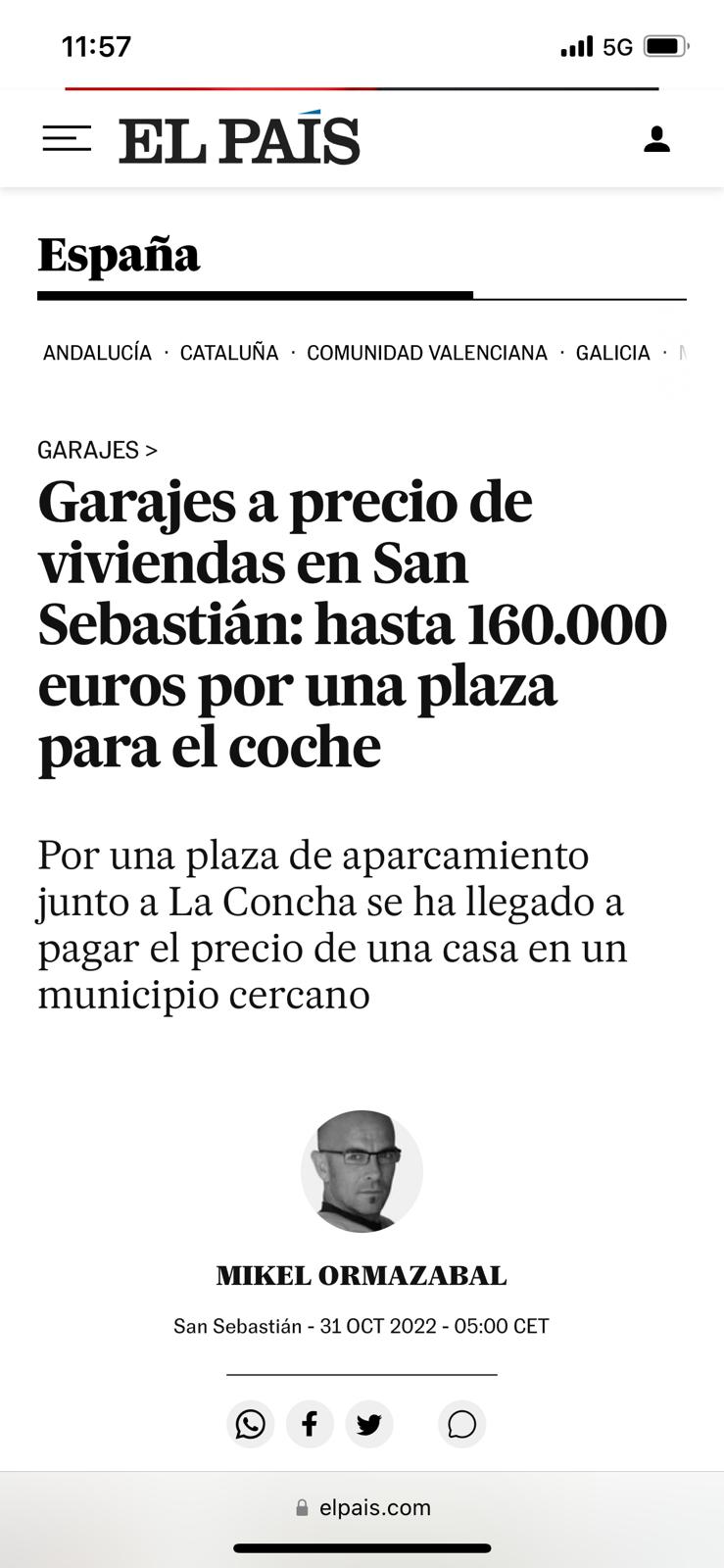The width and height of the screenshot is (724, 1568).
Task: Select Comunidad Valenciana section
Action: click(x=427, y=353)
